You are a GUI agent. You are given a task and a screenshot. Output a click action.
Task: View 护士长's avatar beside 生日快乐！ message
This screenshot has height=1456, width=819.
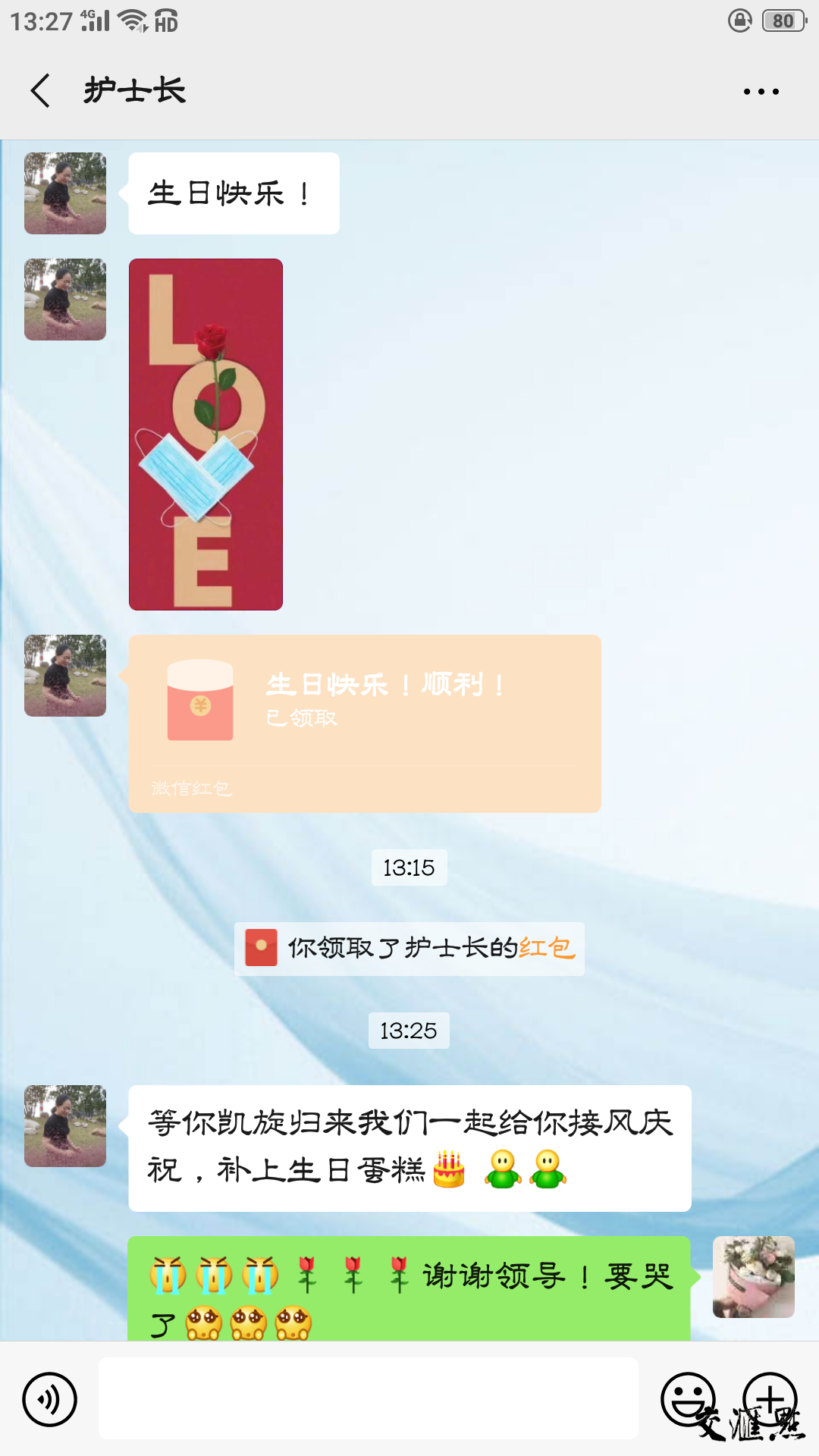click(65, 193)
